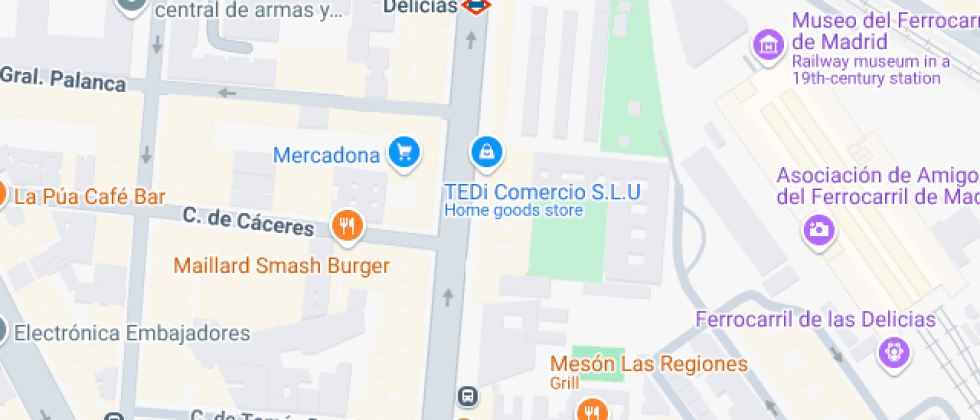Select the TEDi Comercio S.L.U store pin
The width and height of the screenshot is (980, 420).
point(486,153)
